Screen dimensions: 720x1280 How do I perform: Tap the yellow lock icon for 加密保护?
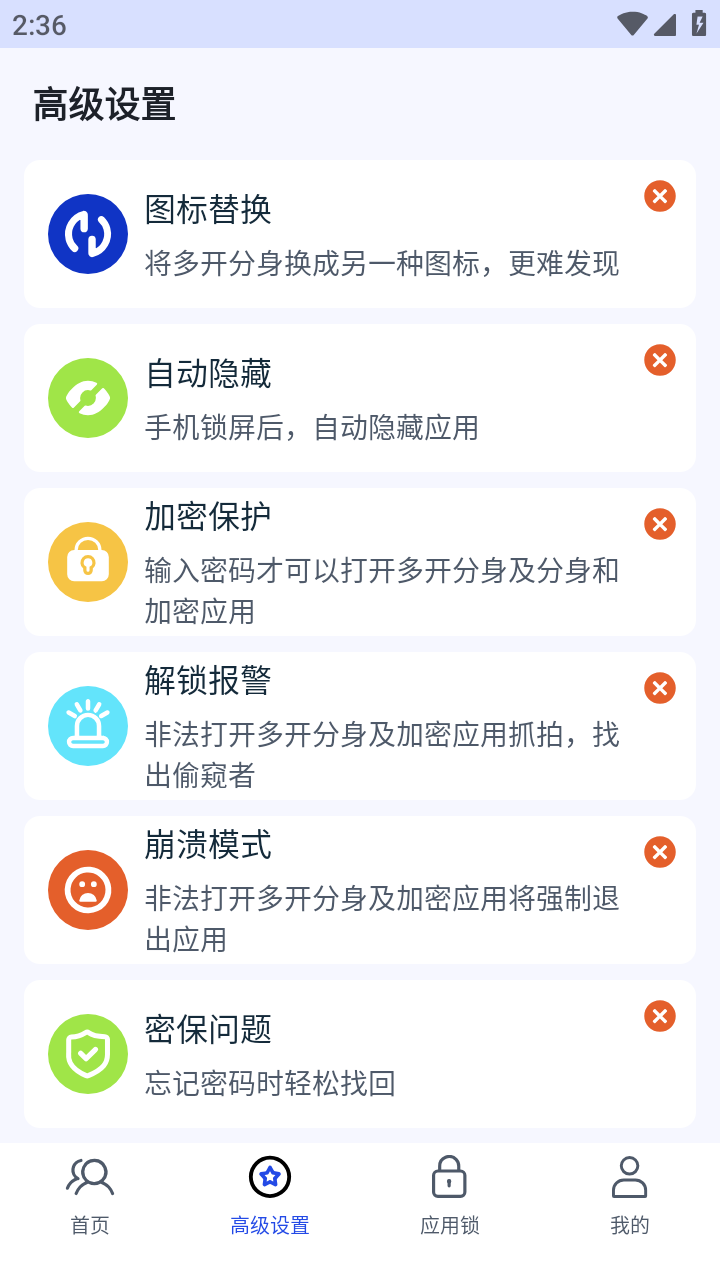[x=88, y=561]
